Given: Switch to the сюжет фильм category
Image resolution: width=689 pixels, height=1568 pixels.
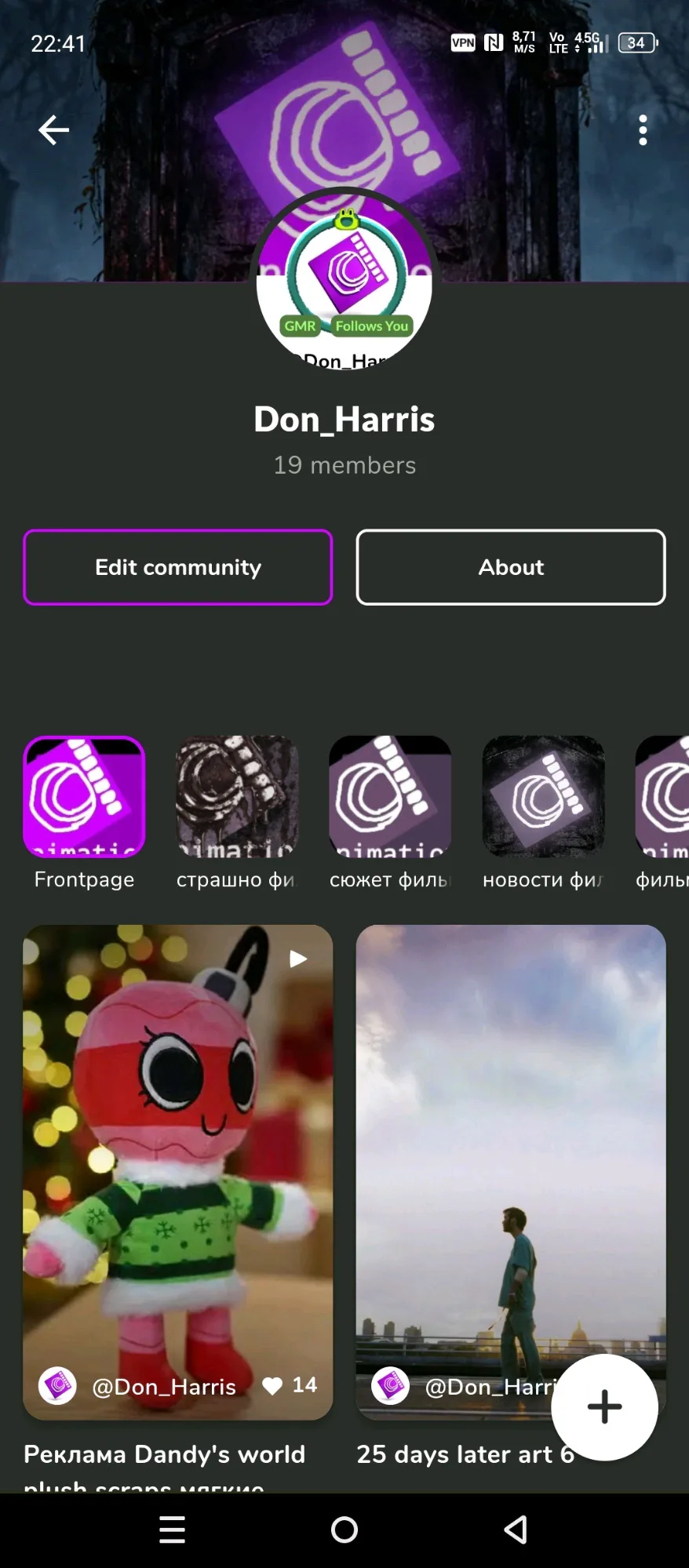Looking at the screenshot, I should [390, 798].
